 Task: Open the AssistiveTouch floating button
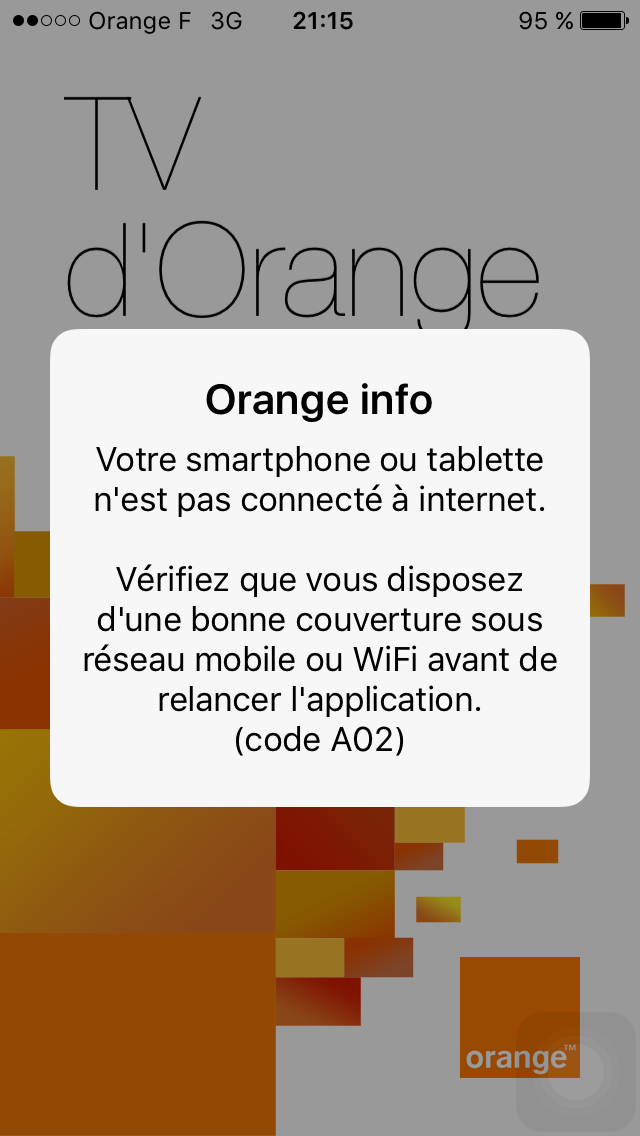coord(576,1072)
